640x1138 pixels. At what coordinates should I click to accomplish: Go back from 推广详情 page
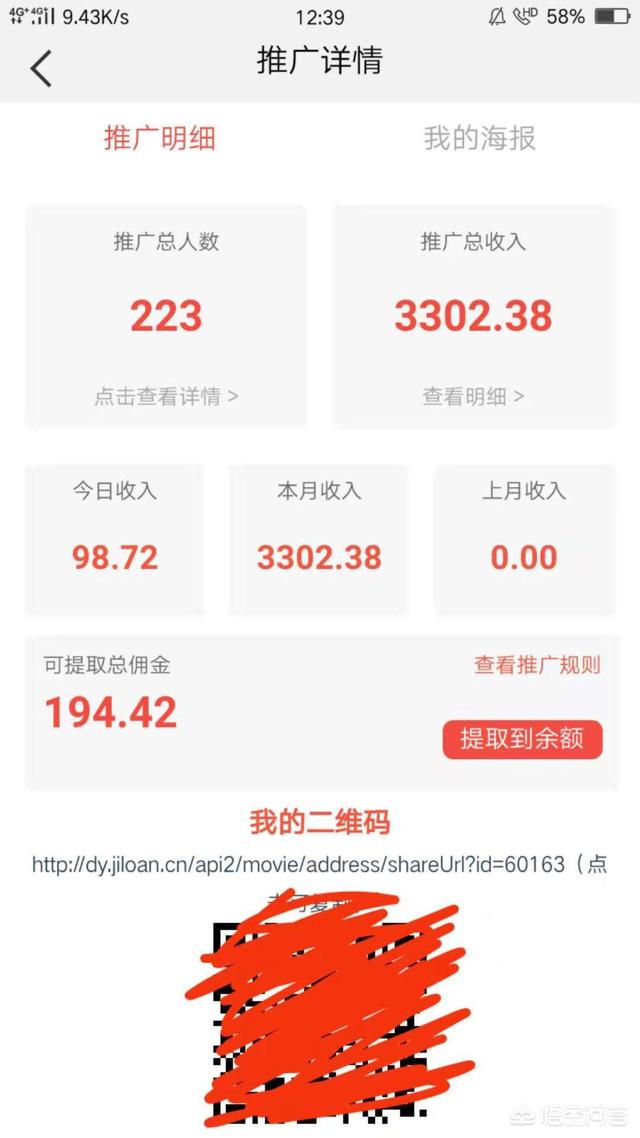[41, 69]
